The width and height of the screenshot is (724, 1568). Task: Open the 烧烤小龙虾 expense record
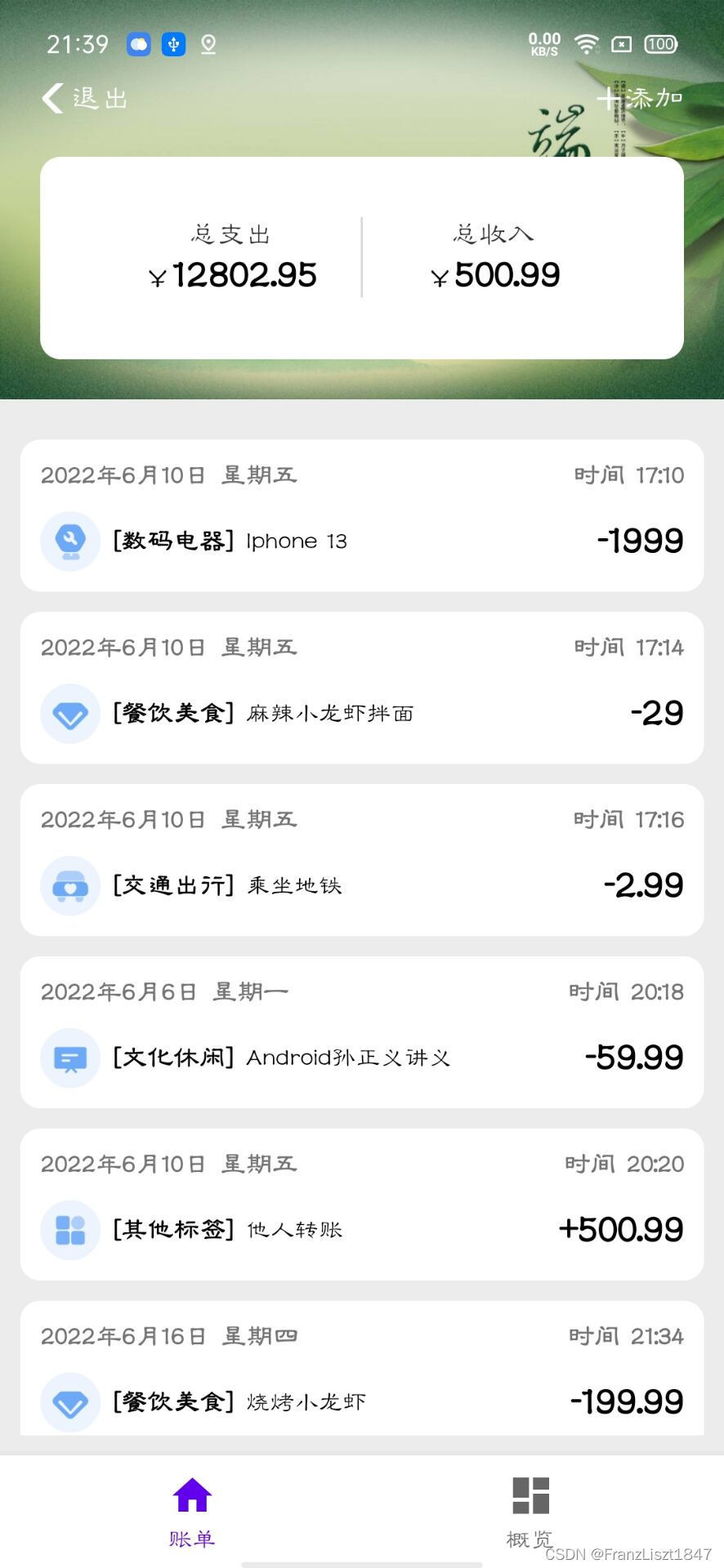[362, 1369]
